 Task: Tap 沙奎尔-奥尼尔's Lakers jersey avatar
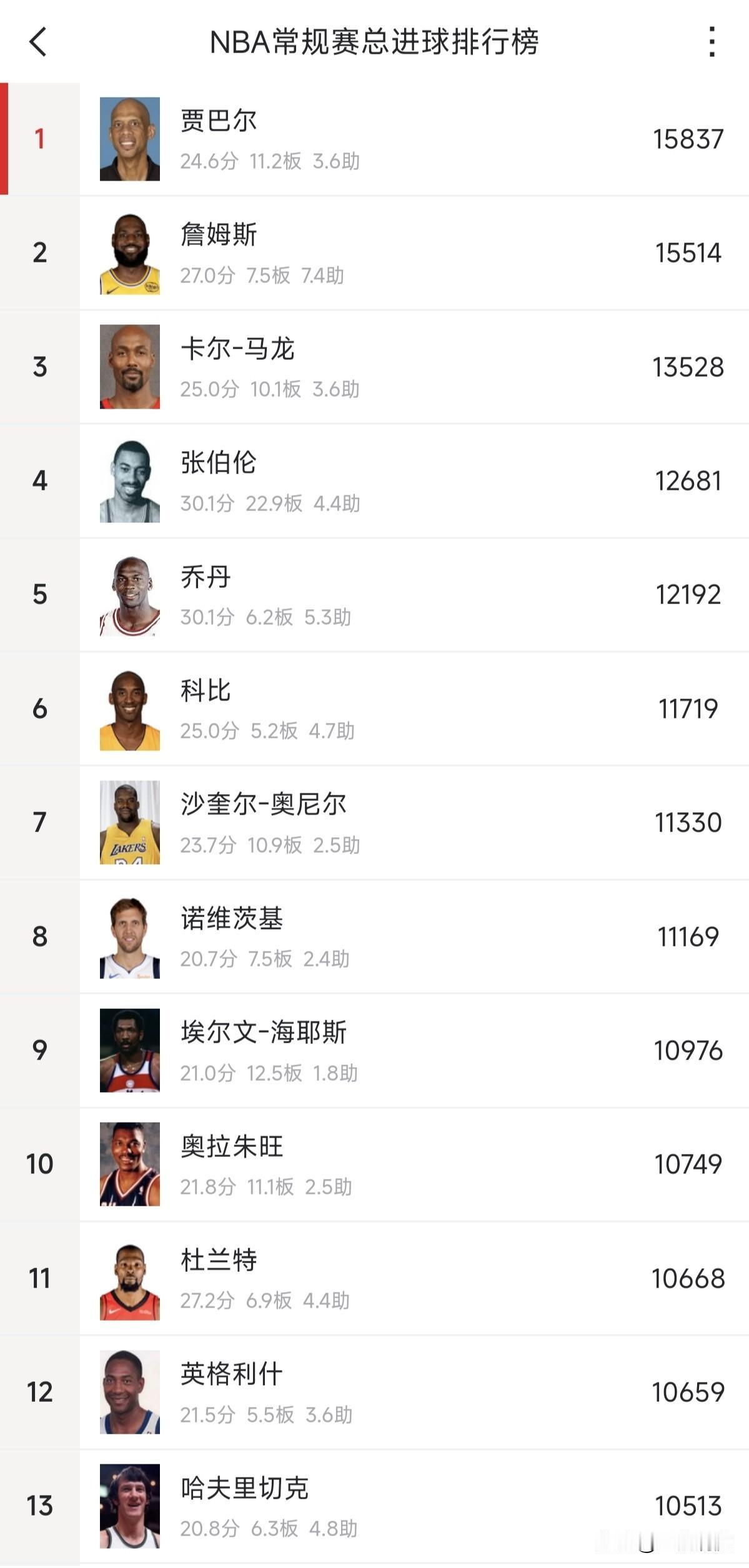[130, 825]
